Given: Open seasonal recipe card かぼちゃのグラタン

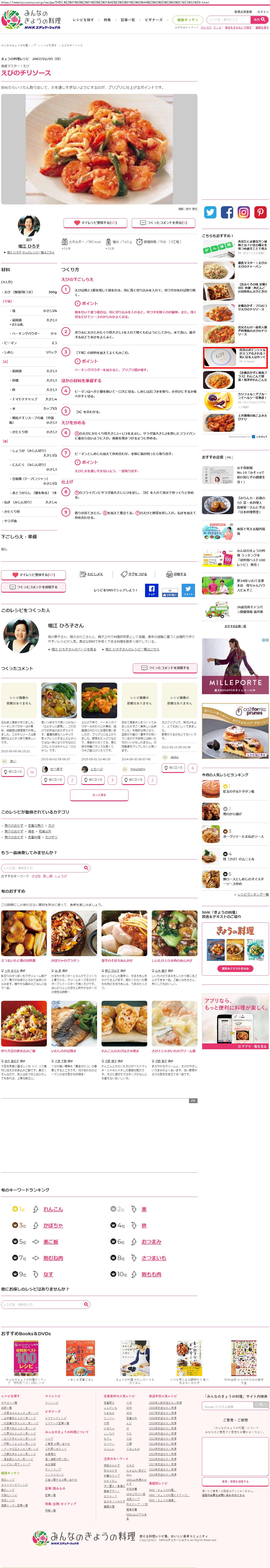Looking at the screenshot, I should 66,943.
